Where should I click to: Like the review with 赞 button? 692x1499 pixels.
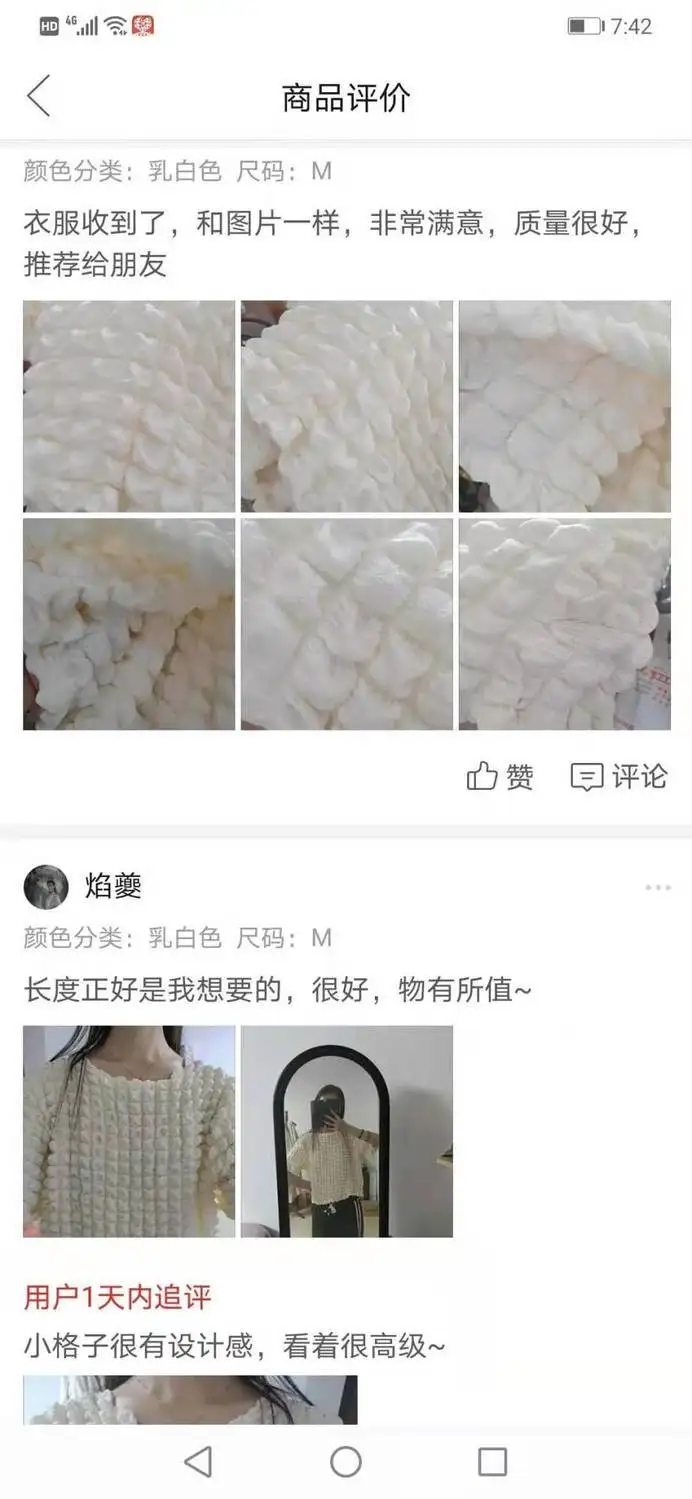500,777
